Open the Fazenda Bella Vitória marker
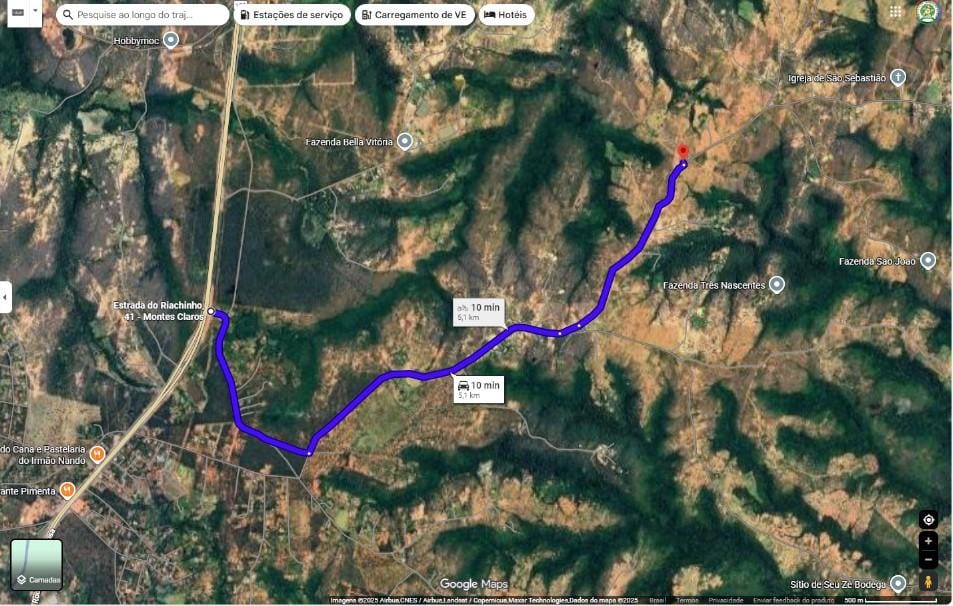The image size is (953, 606). 405,142
